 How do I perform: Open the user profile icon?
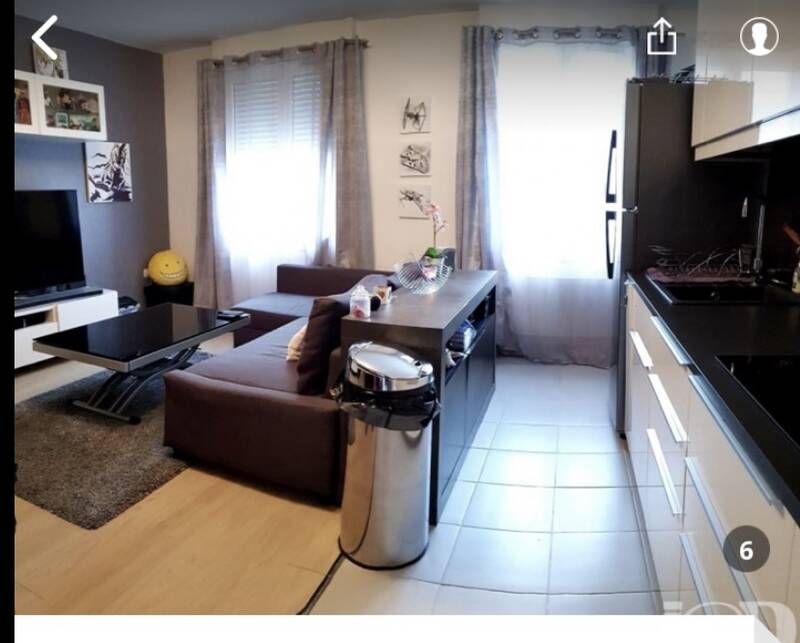click(x=759, y=37)
